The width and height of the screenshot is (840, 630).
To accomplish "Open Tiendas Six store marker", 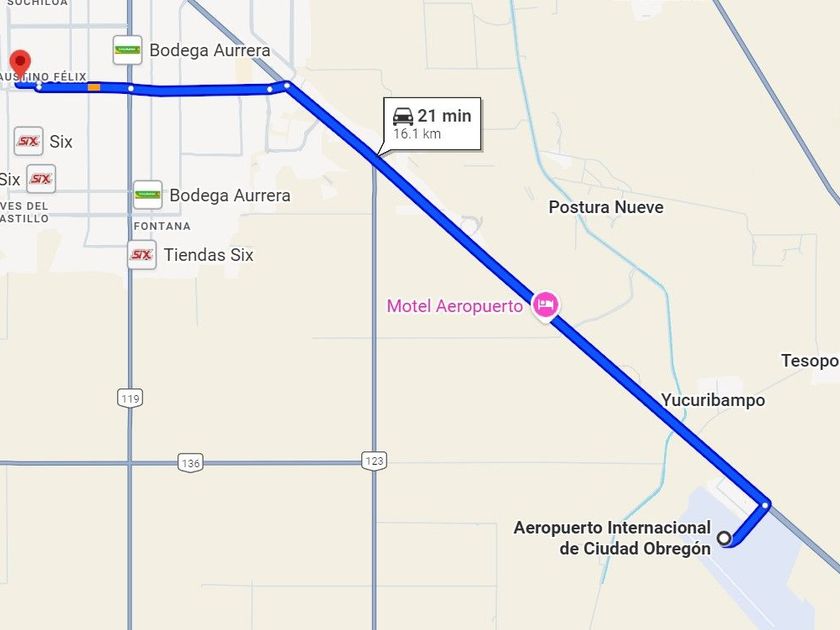I will tap(142, 255).
